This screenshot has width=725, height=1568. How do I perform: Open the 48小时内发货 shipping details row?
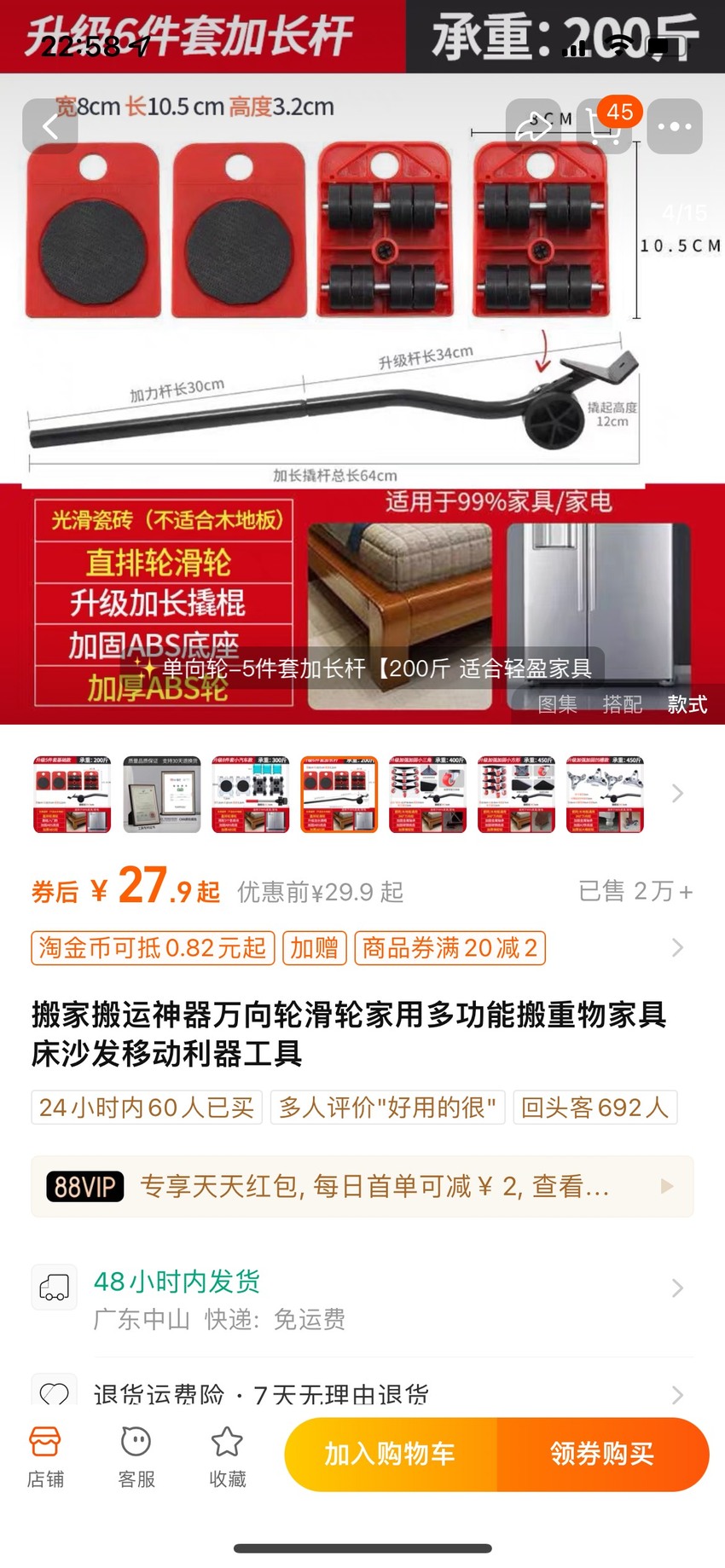362,1299
